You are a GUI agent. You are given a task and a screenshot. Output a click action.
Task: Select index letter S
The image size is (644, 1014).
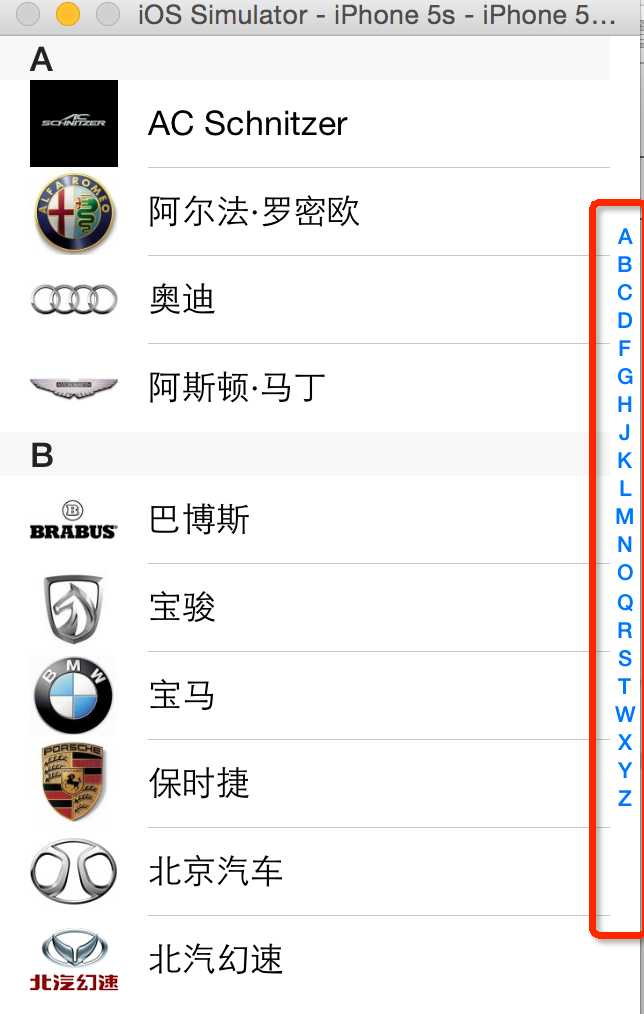[625, 658]
